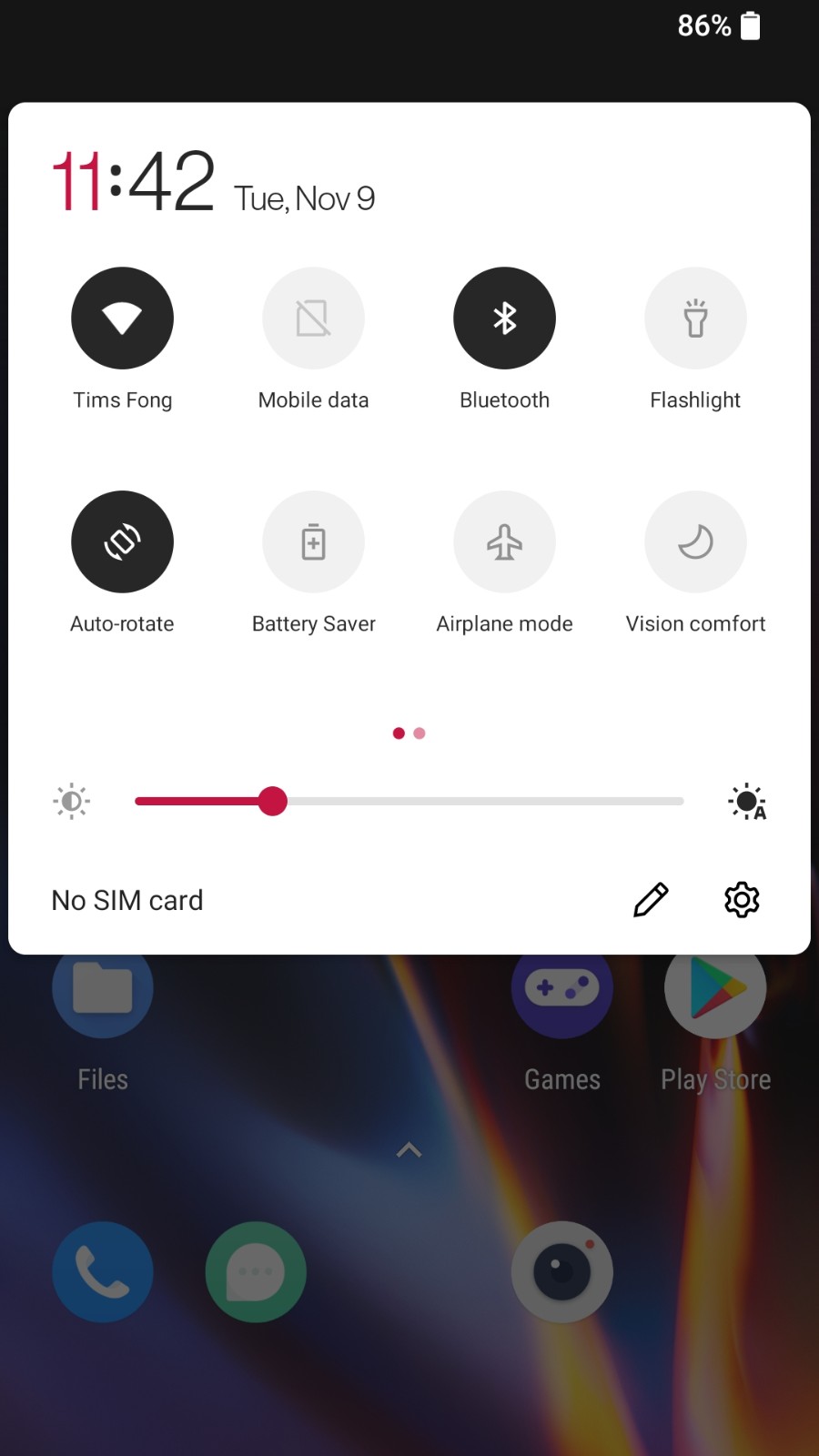
Task: Enable Vision comfort
Action: click(x=695, y=542)
